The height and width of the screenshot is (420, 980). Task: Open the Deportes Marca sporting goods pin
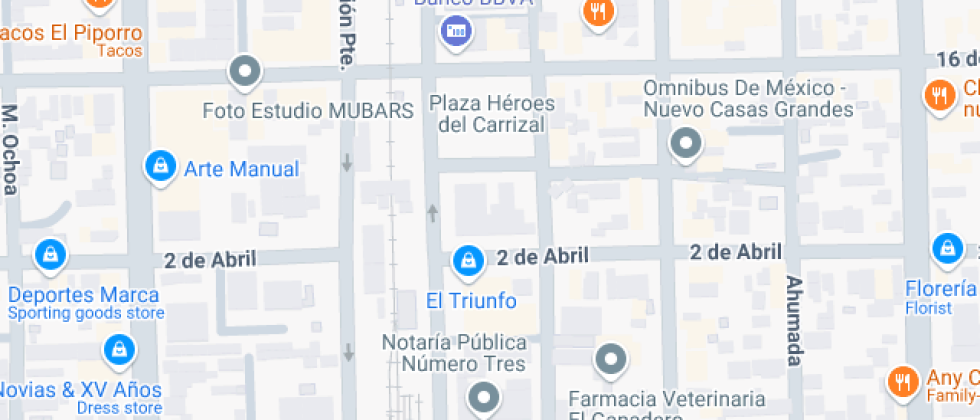pos(47,255)
